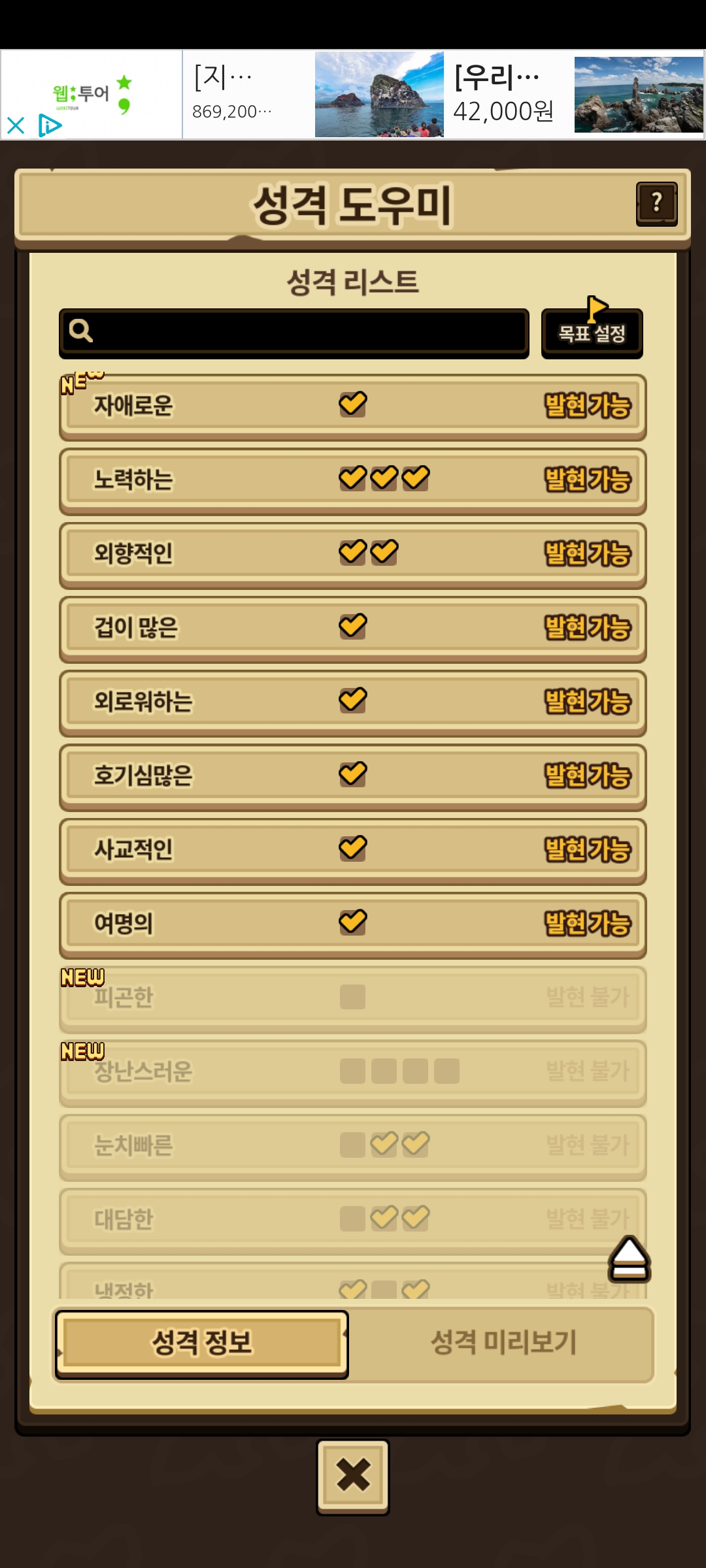Open the 외로워하는 personality row
The width and height of the screenshot is (706, 1568).
[352, 702]
